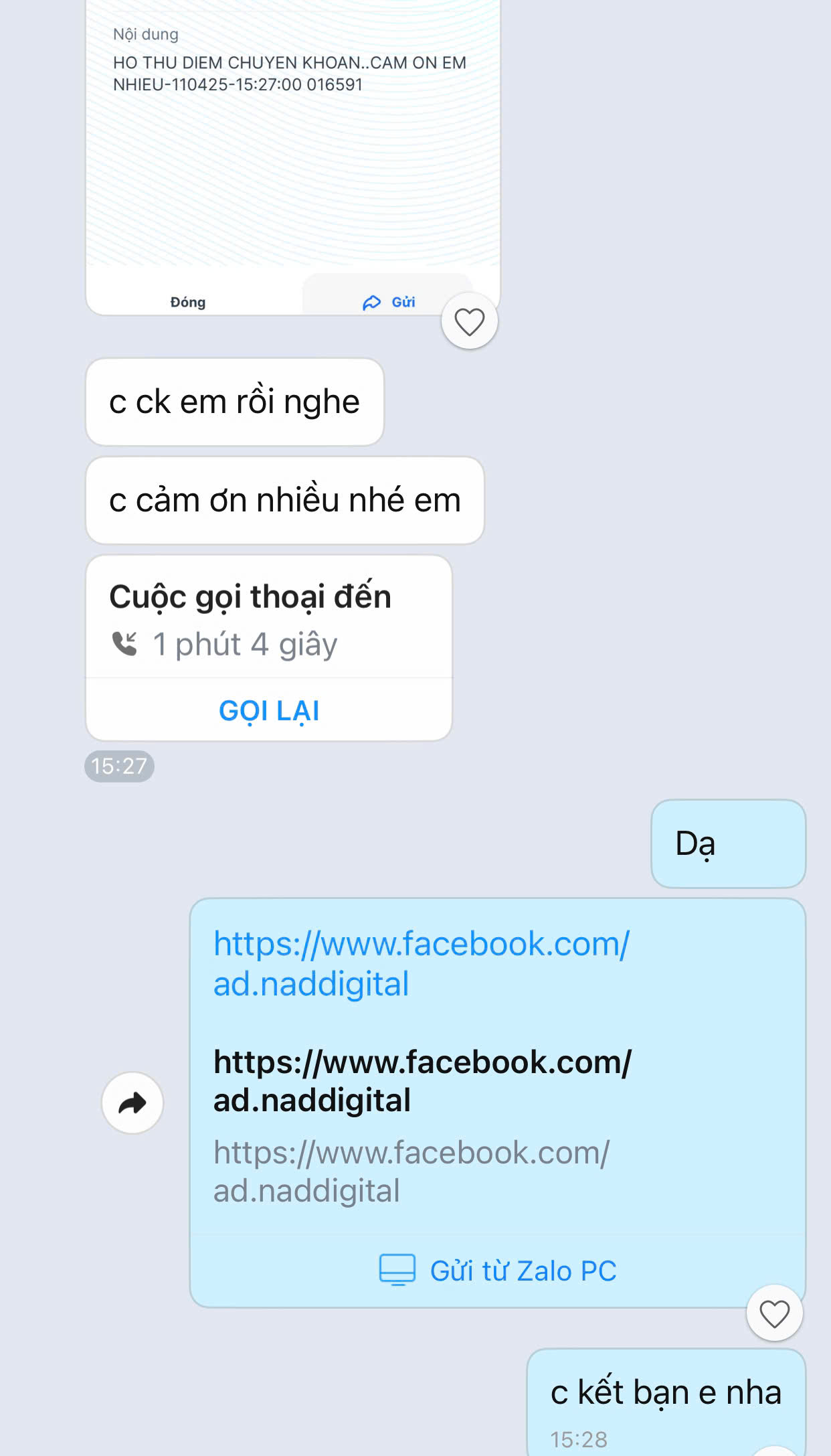Viewport: 831px width, 1456px height.
Task: Like the bank transfer receipt image
Action: click(469, 322)
